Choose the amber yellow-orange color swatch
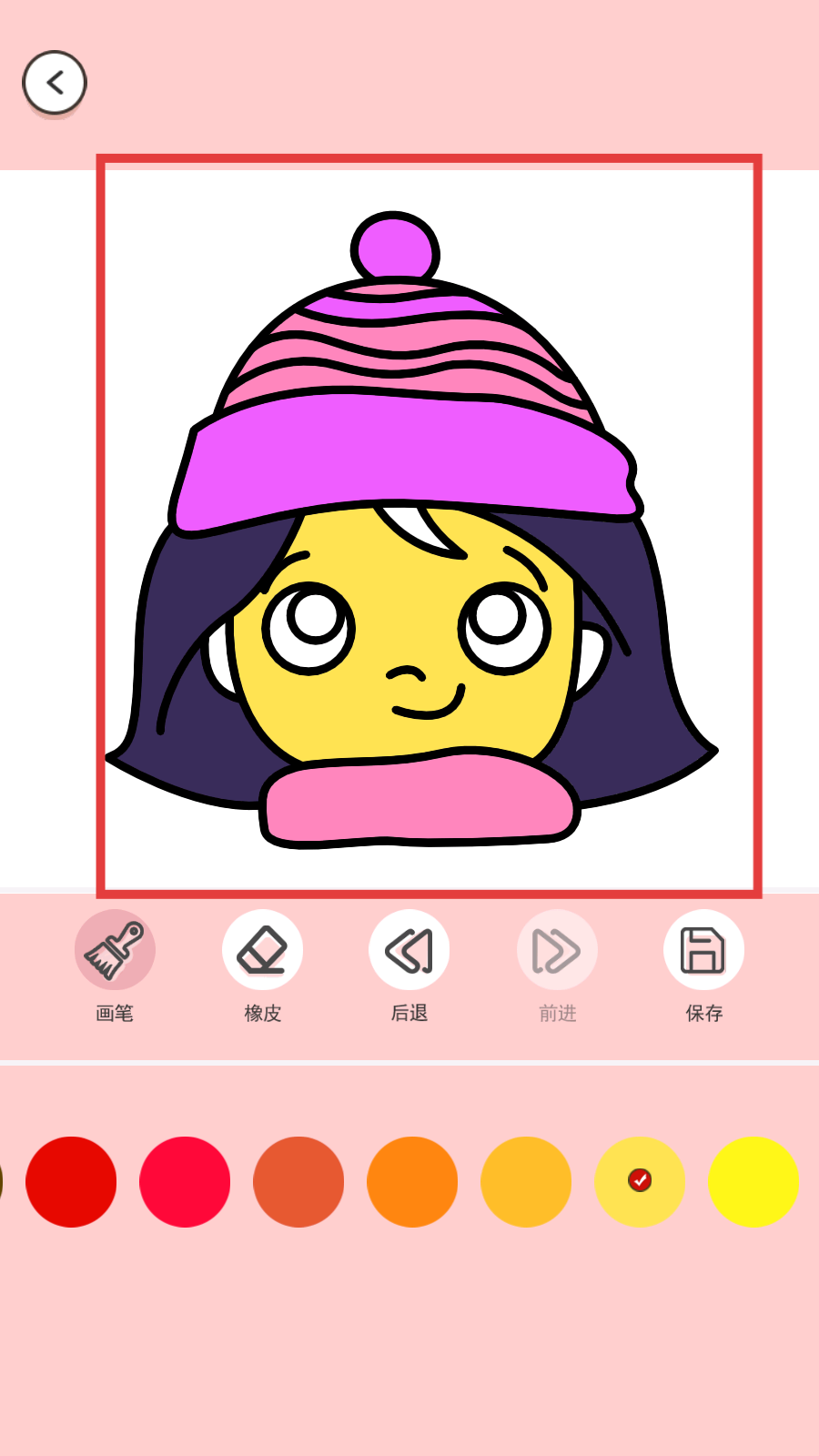This screenshot has width=819, height=1456. click(526, 1181)
